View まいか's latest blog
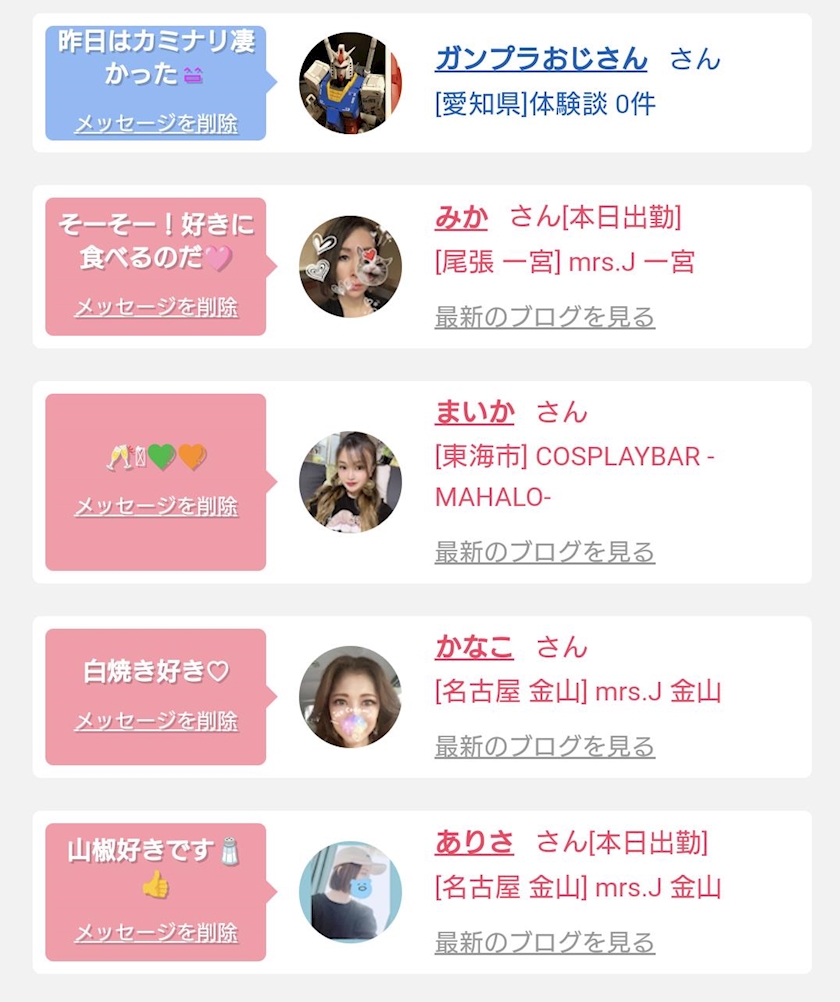 545,552
